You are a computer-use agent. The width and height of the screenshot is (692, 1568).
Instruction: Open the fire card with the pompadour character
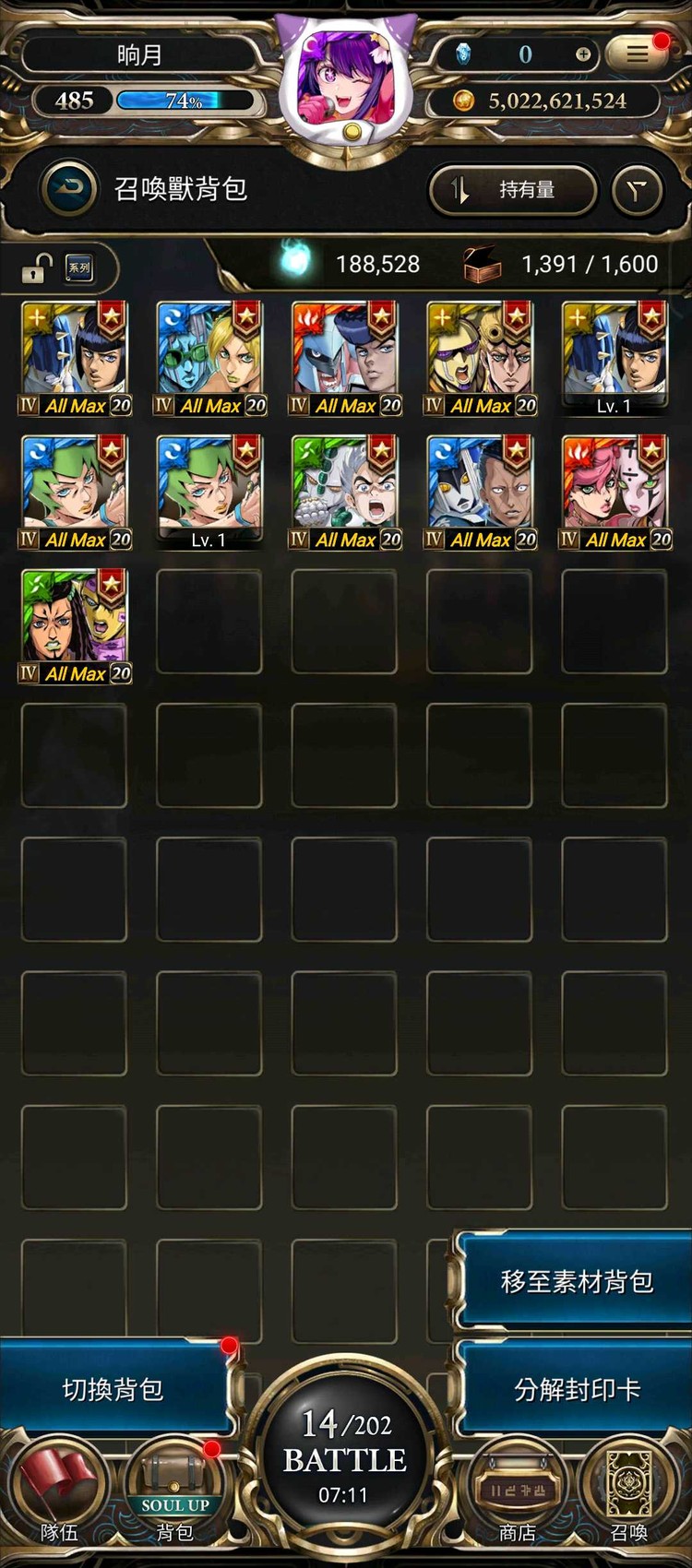point(345,356)
